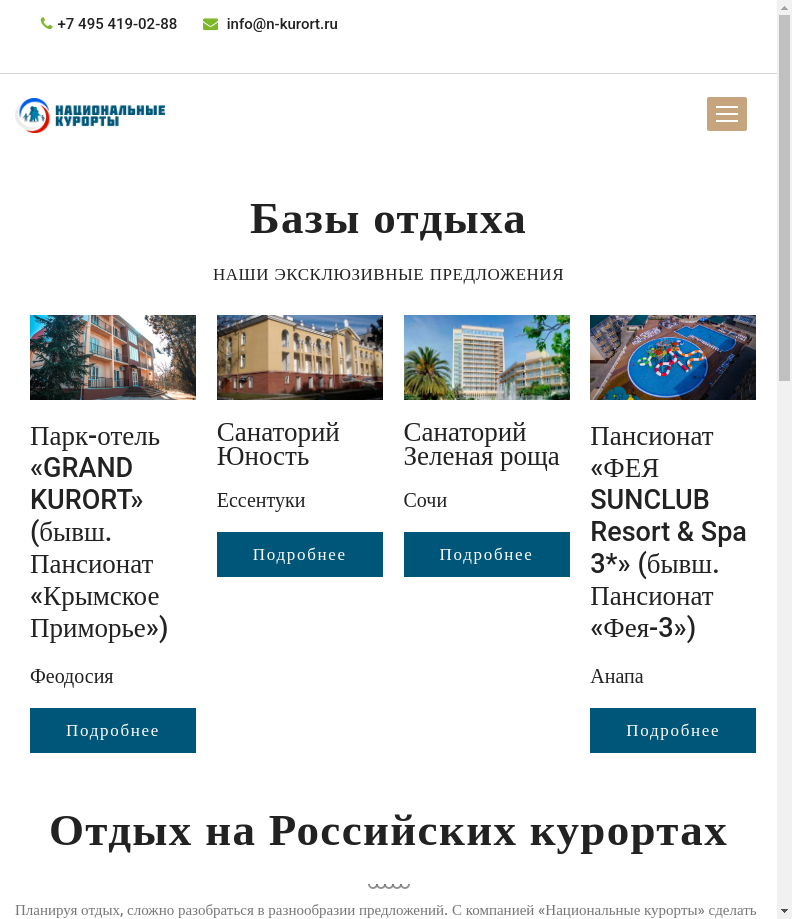
Task: View the ФЕЯ SUNCLUB Resort photo
Action: click(672, 357)
